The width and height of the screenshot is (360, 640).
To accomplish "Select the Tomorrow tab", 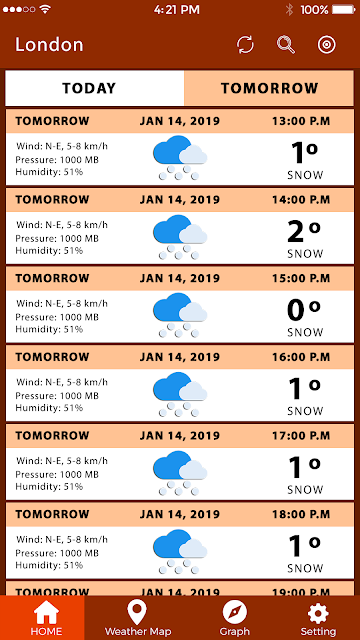I will coord(269,88).
